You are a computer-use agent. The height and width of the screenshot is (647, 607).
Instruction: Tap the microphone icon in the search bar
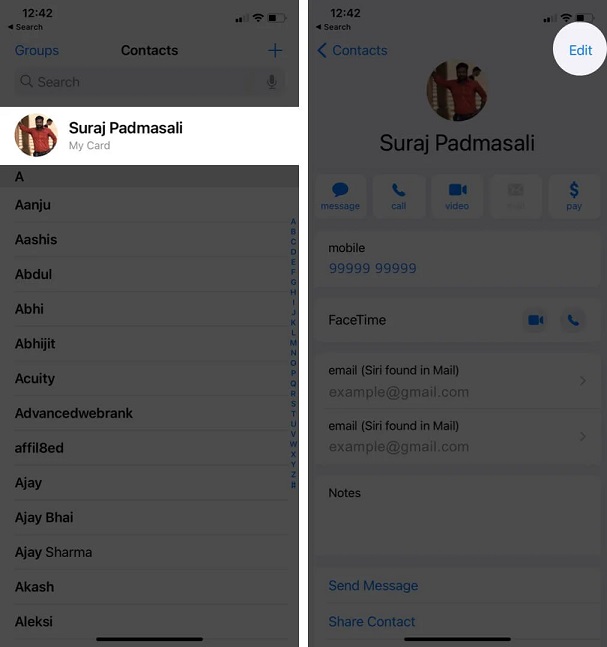pos(271,82)
